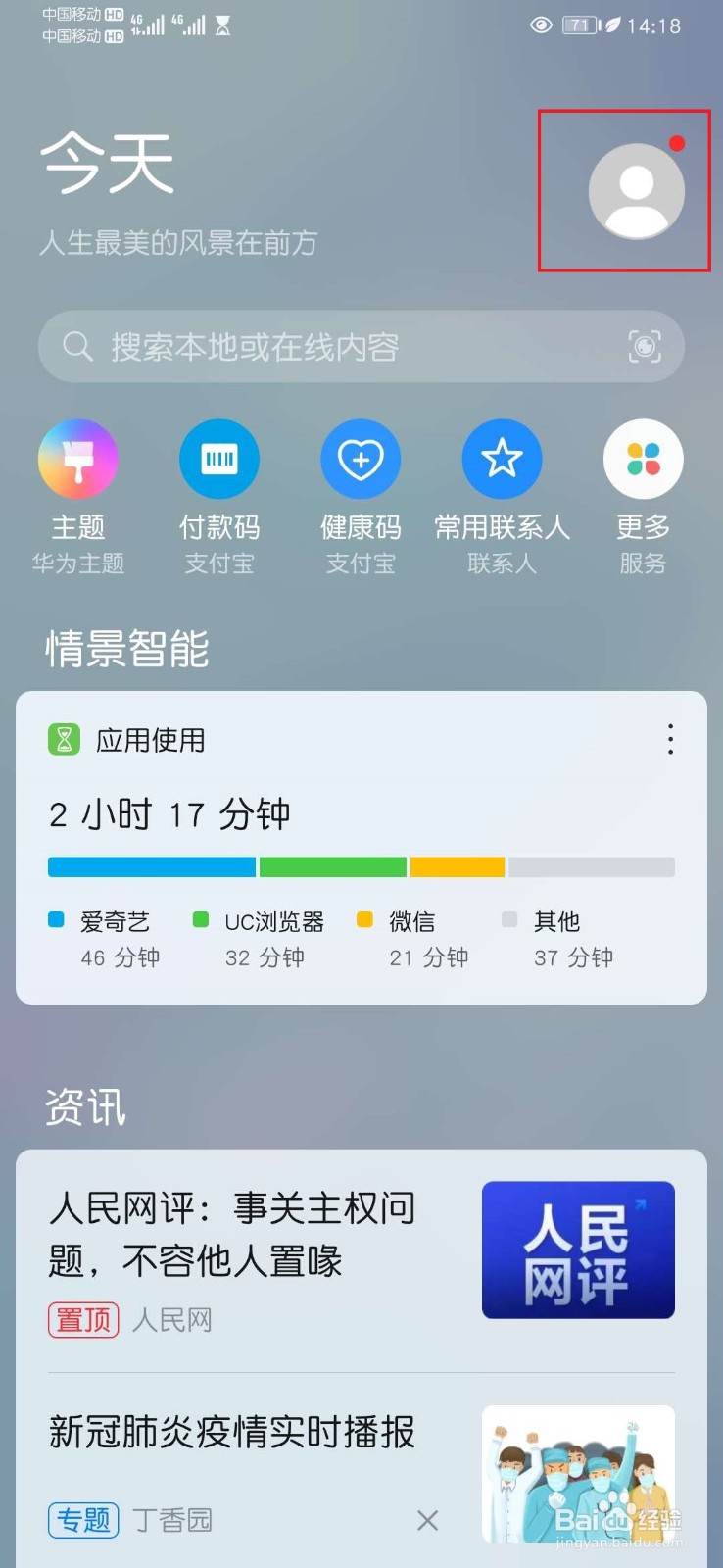Open the 健康码 health code icon
This screenshot has width=723, height=1568.
(361, 459)
